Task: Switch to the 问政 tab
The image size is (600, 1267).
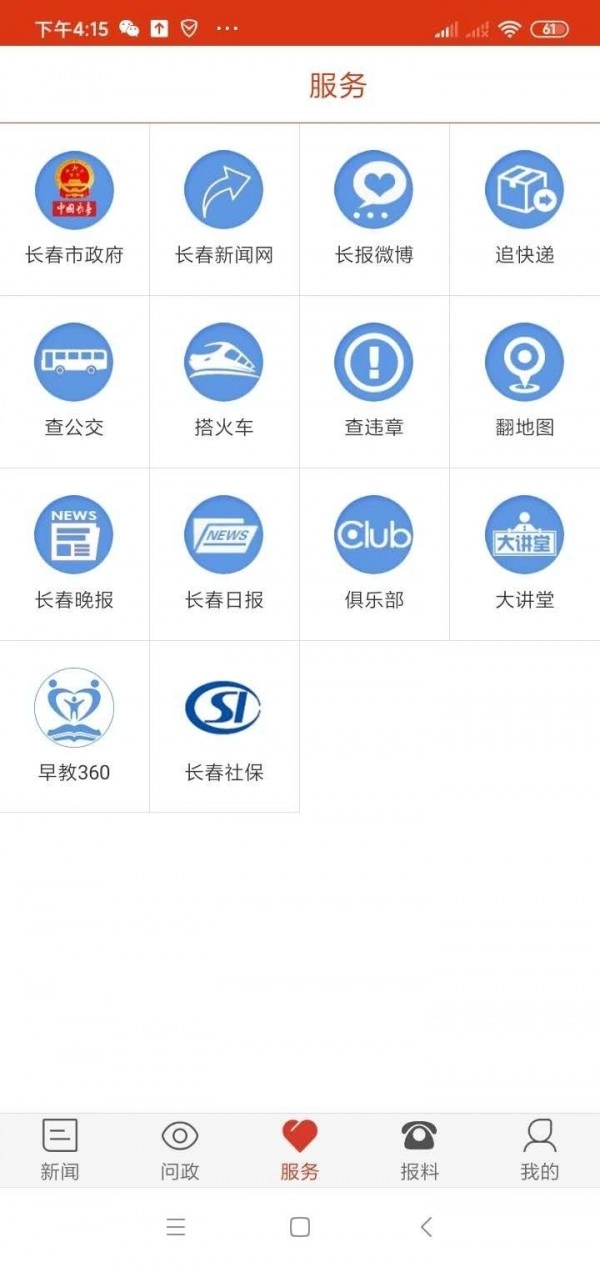Action: [x=180, y=1150]
